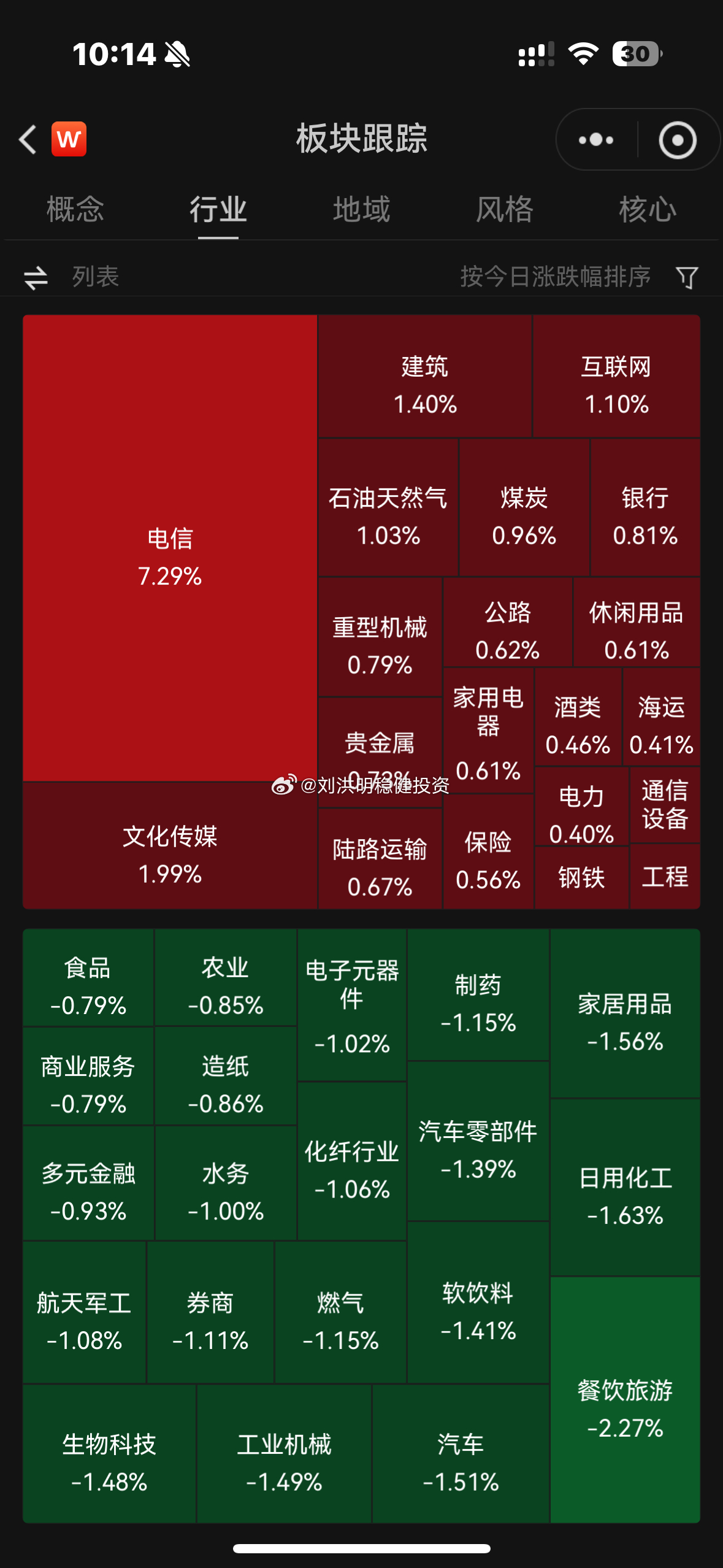
Task: Switch to the 地域 tab
Action: pos(361,210)
